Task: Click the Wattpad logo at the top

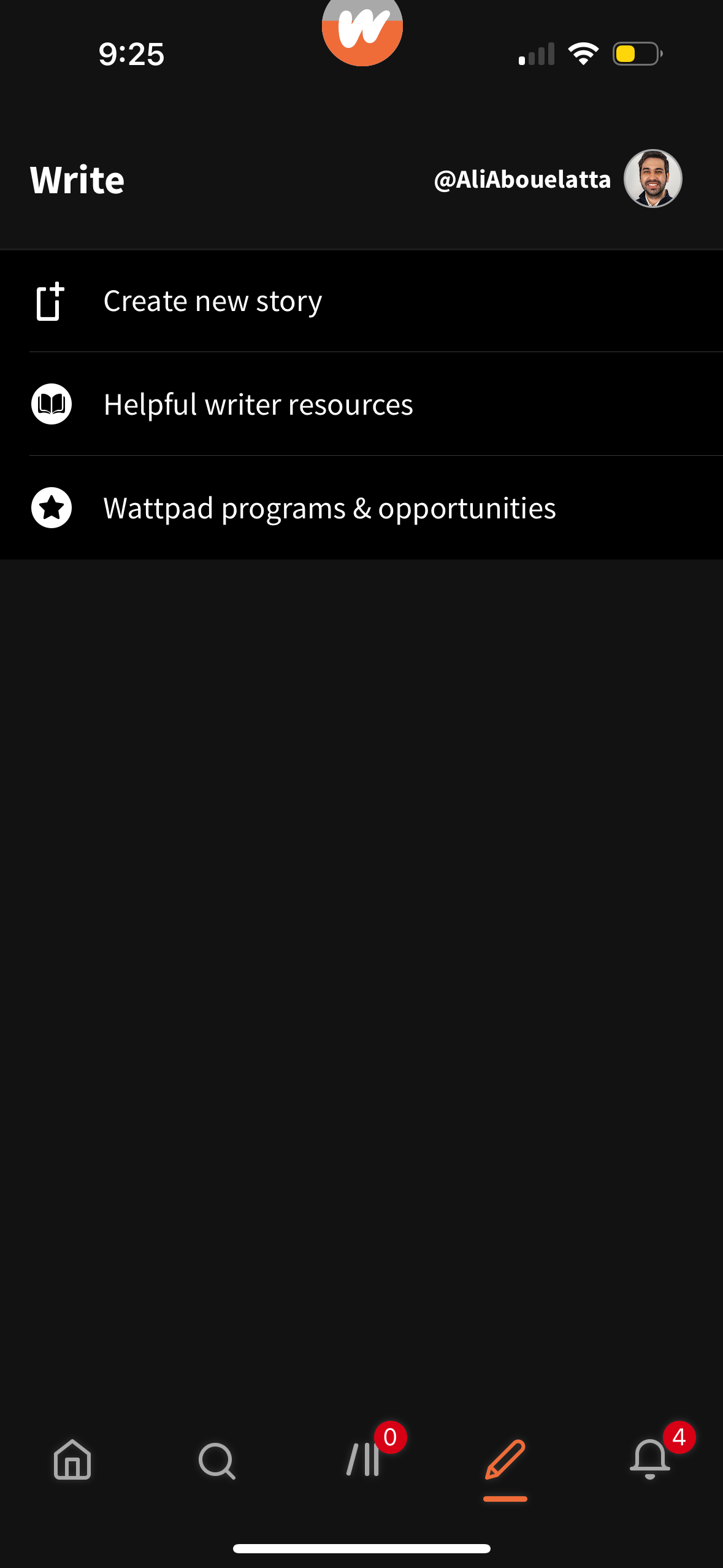Action: pyautogui.click(x=362, y=31)
